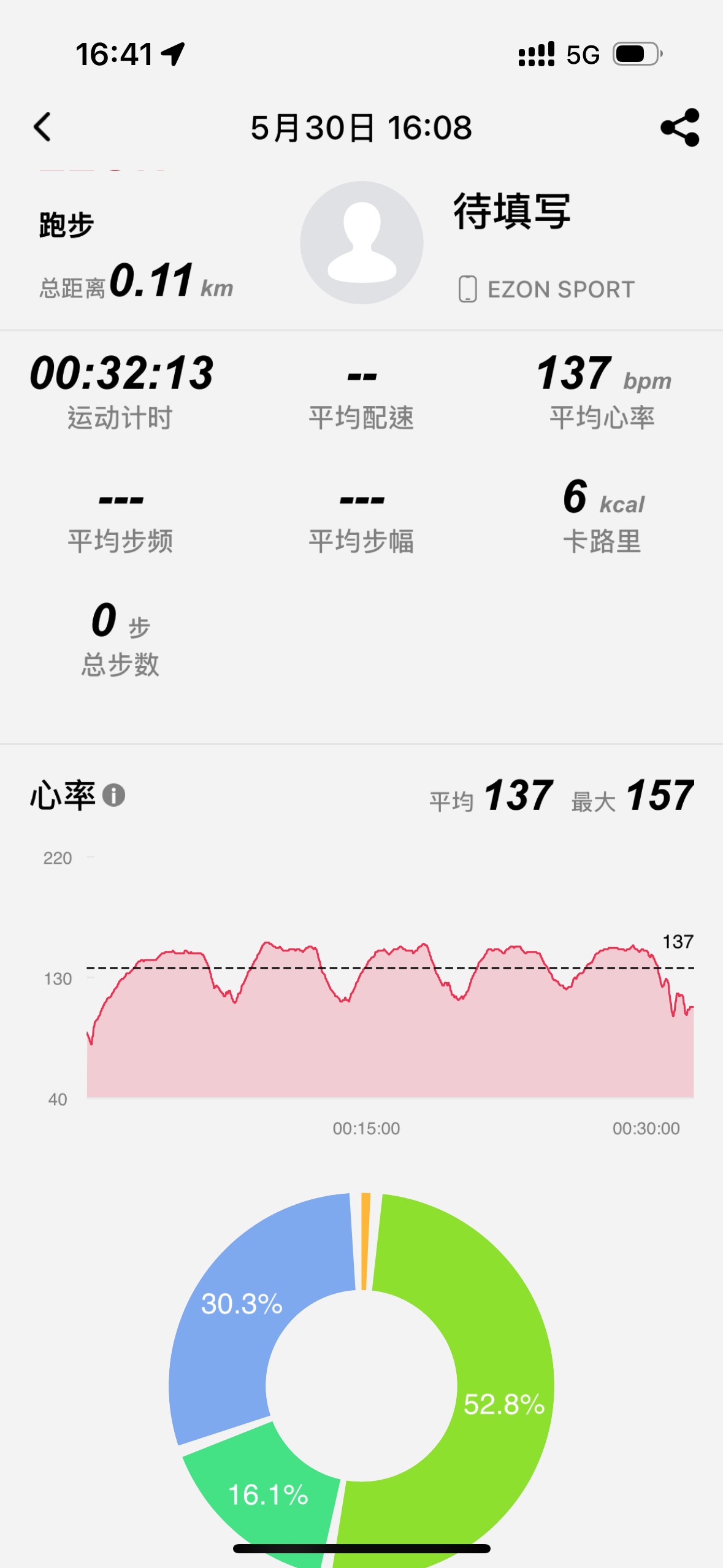Open the profile avatar picture

click(x=362, y=242)
